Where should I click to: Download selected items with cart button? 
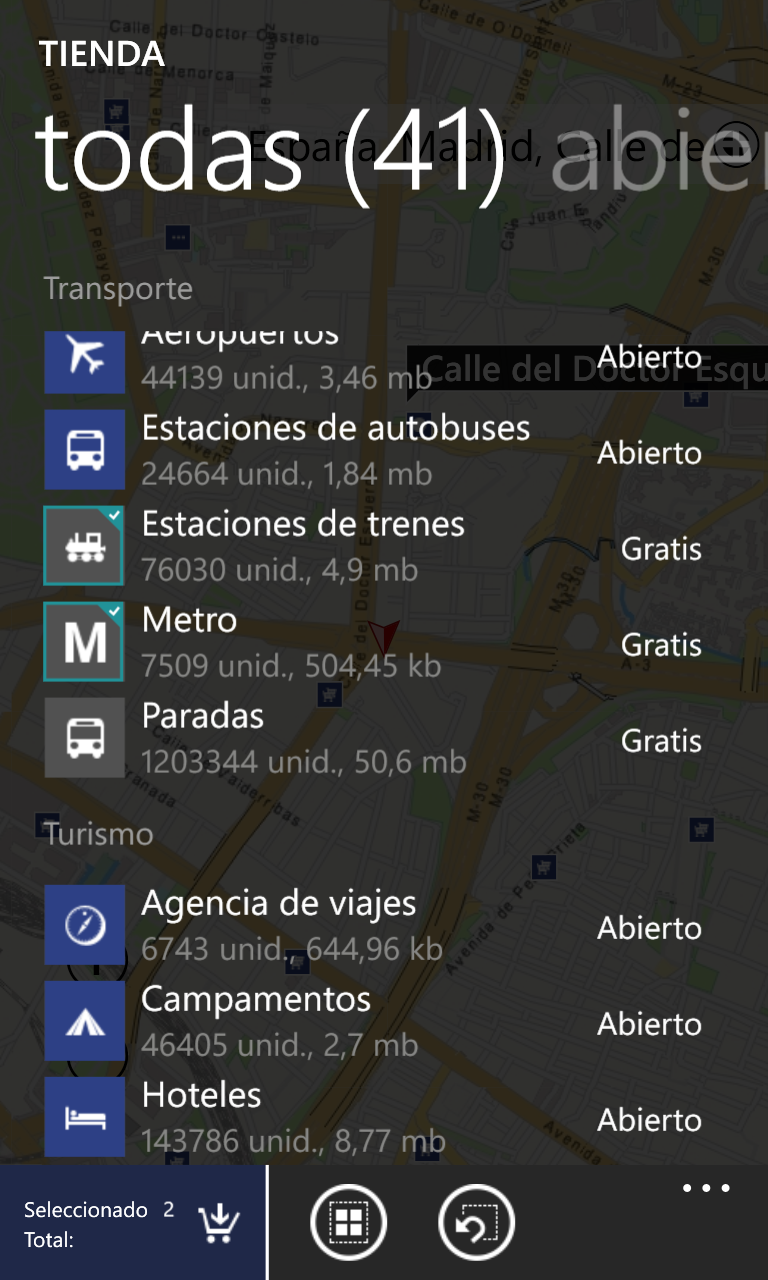click(x=218, y=1222)
